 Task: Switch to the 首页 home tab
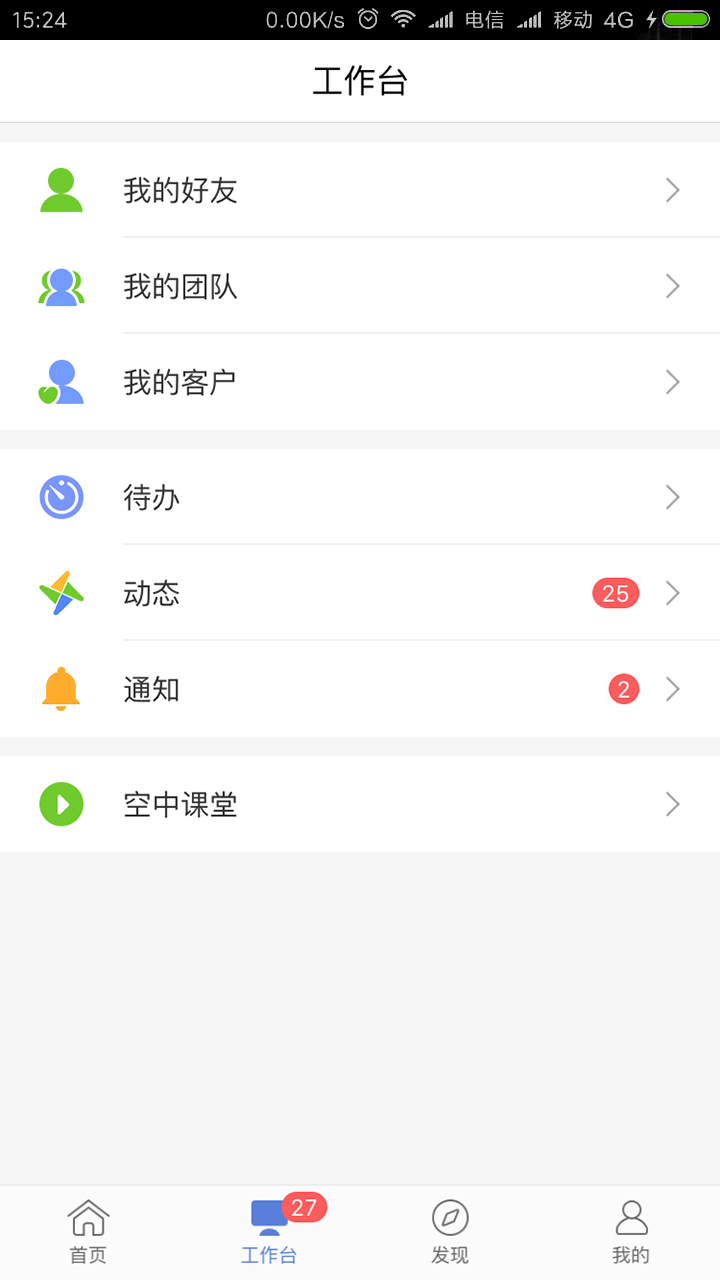[88, 1232]
